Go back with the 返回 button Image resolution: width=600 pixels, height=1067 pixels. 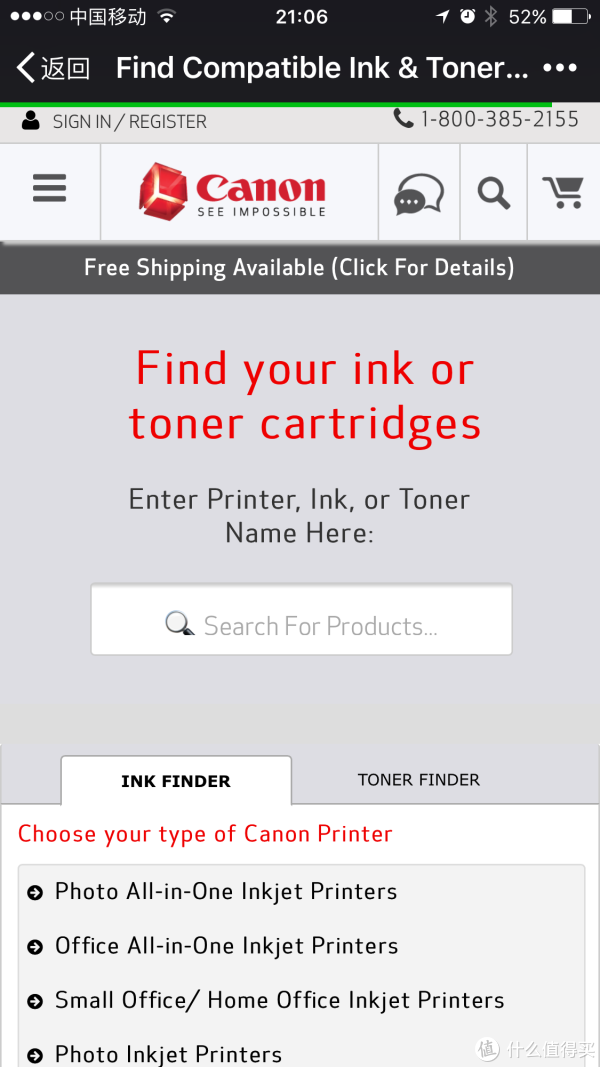pyautogui.click(x=53, y=68)
